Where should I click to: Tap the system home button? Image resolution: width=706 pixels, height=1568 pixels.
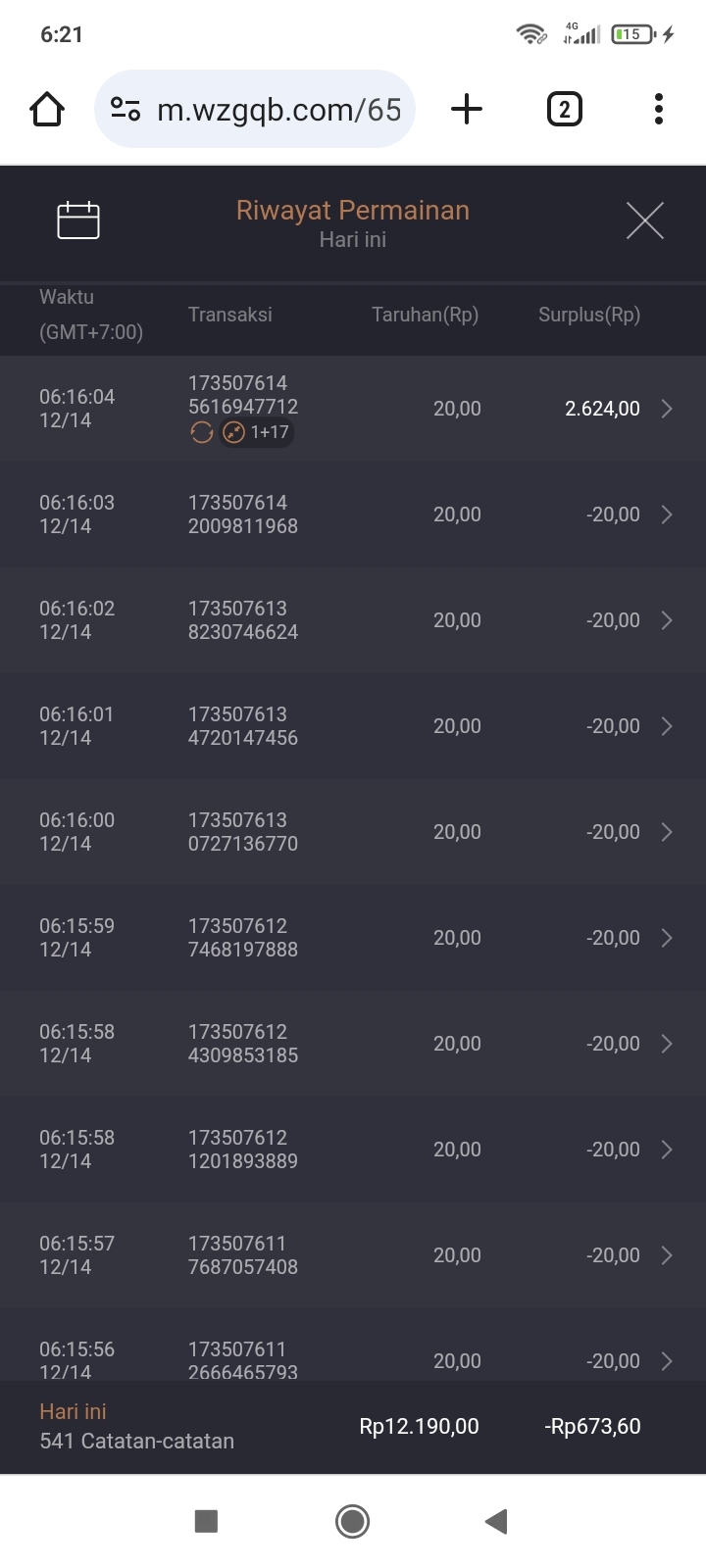click(352, 1521)
